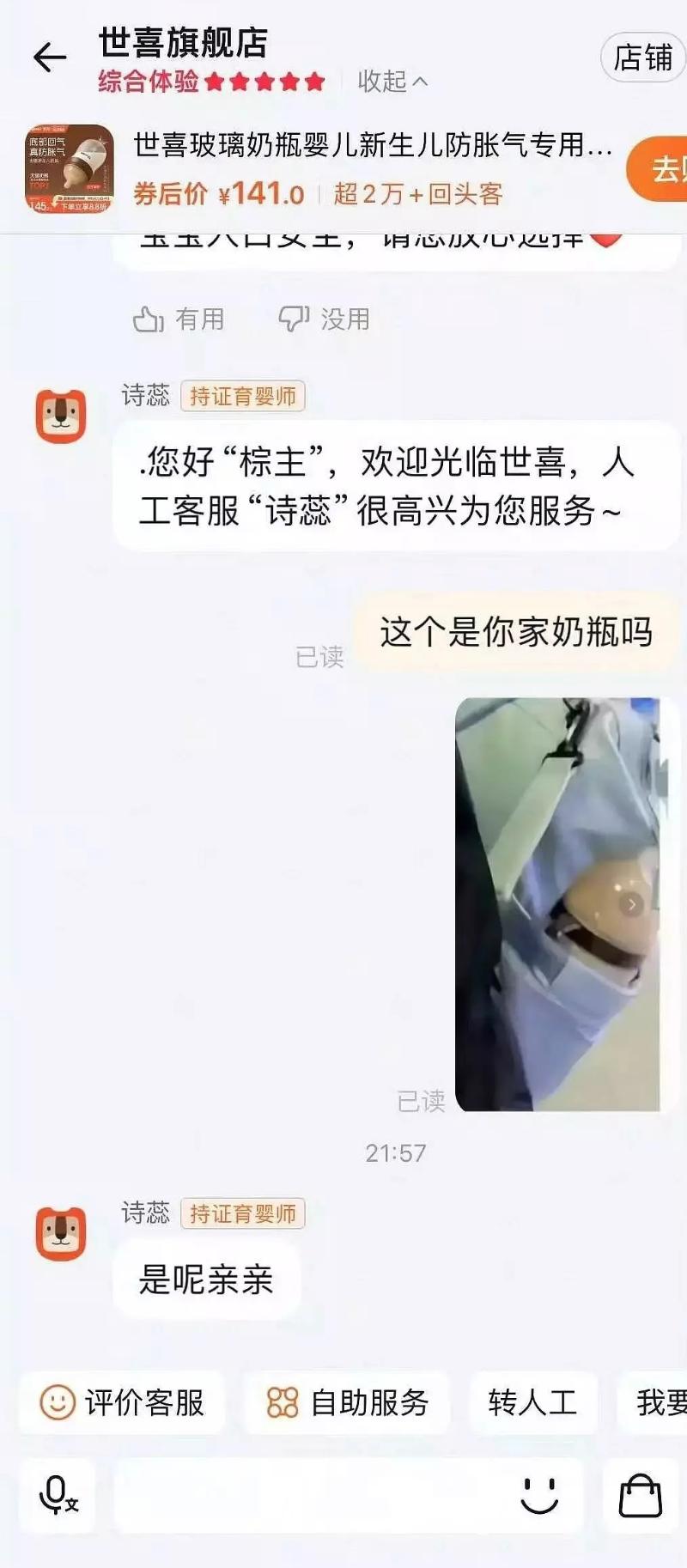The image size is (687, 1568).
Task: Open 自助服务 options
Action: pos(348,1403)
